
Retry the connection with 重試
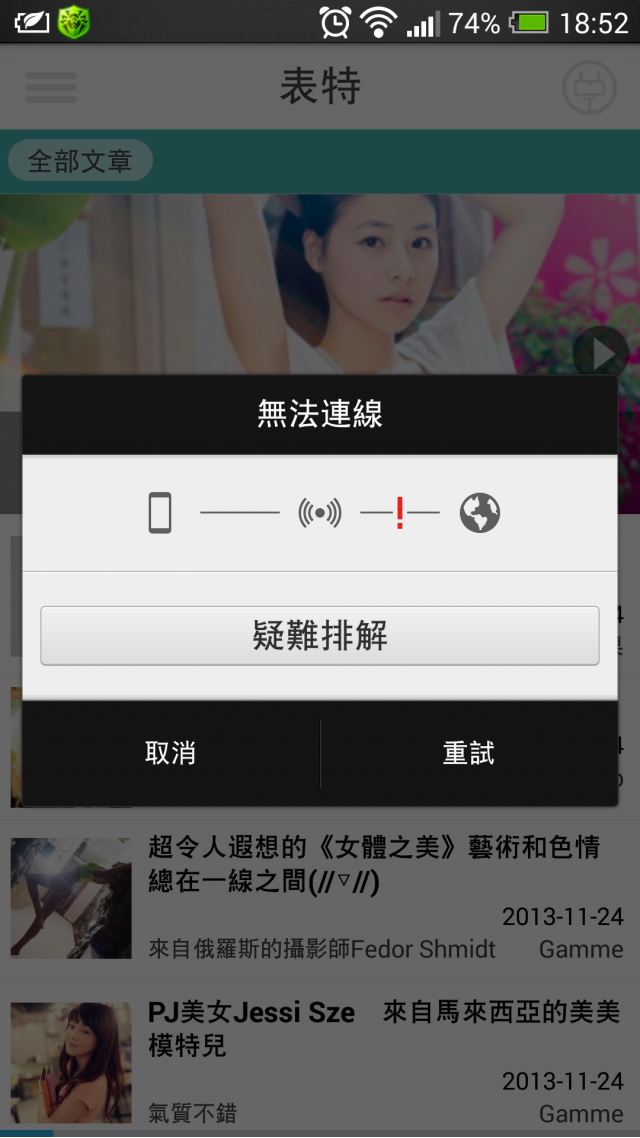pyautogui.click(x=468, y=753)
